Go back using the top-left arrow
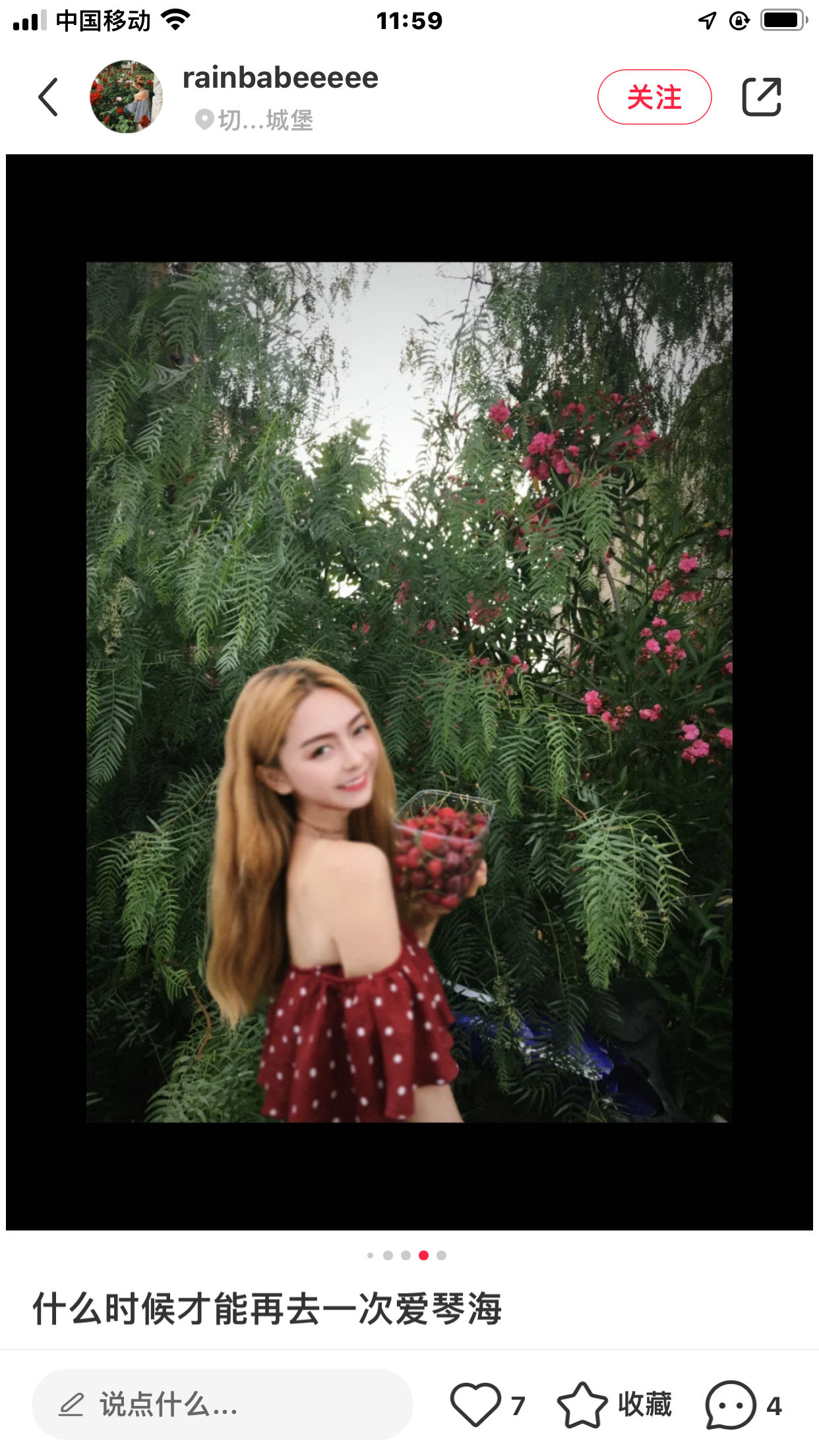The image size is (819, 1456). coord(48,97)
